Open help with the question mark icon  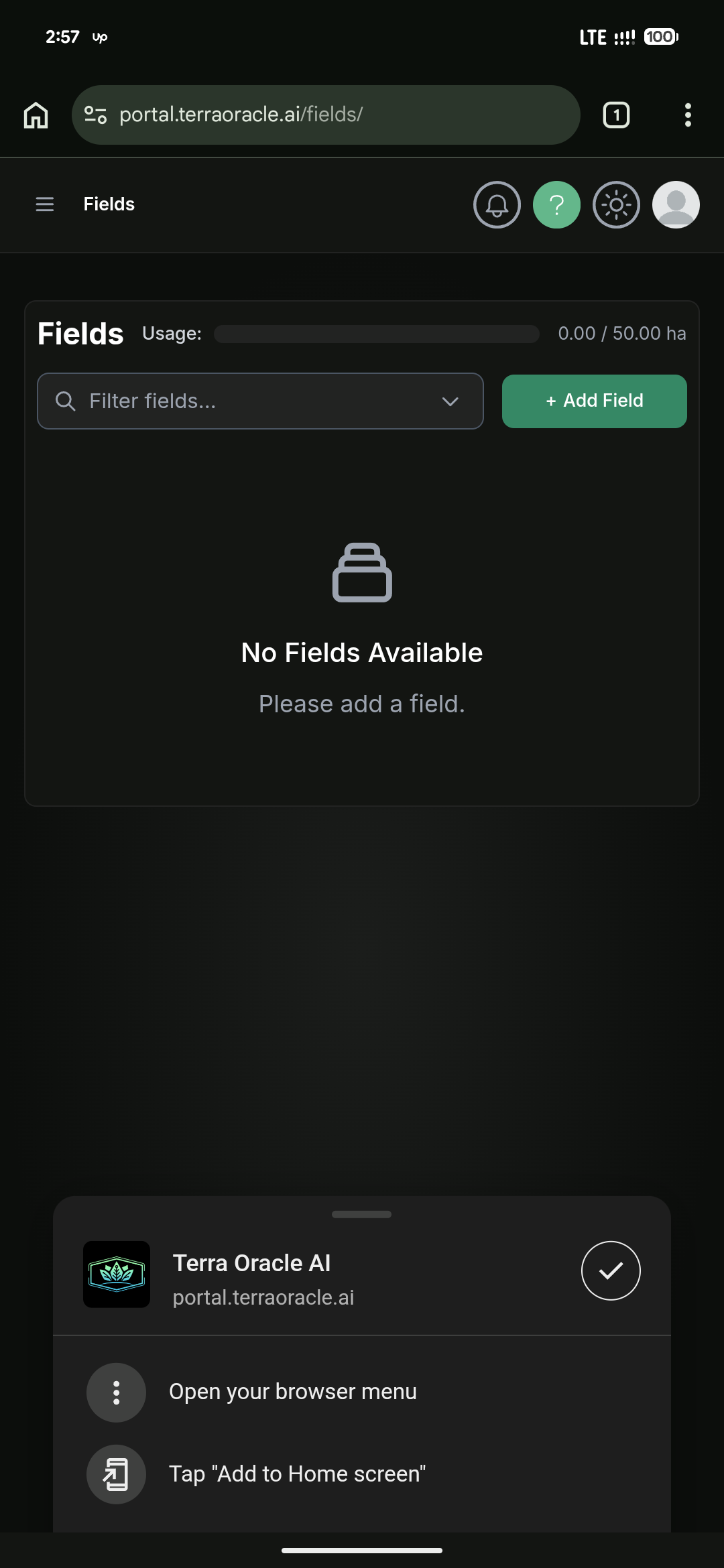coord(556,204)
